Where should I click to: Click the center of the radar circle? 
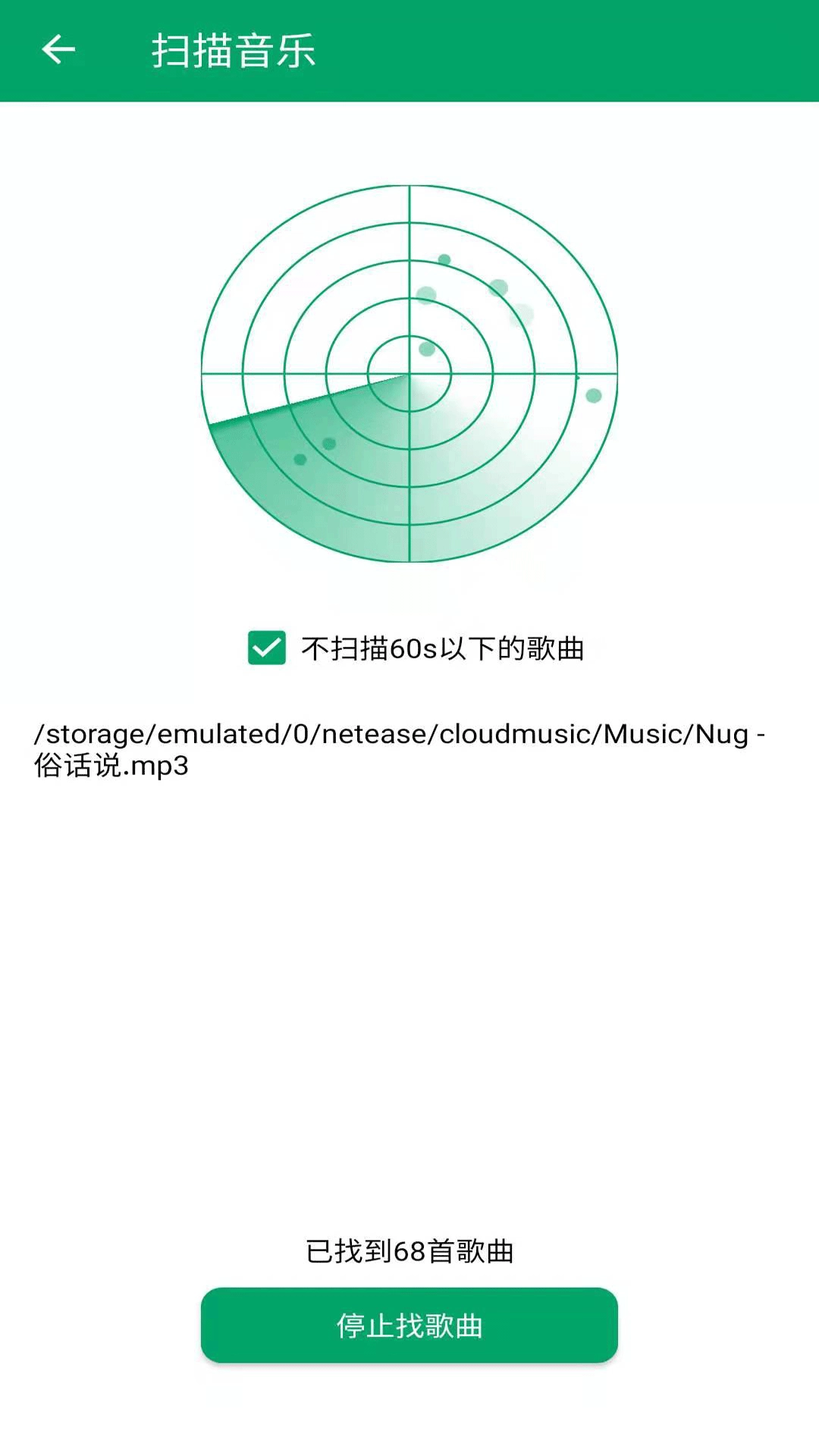pyautogui.click(x=409, y=372)
